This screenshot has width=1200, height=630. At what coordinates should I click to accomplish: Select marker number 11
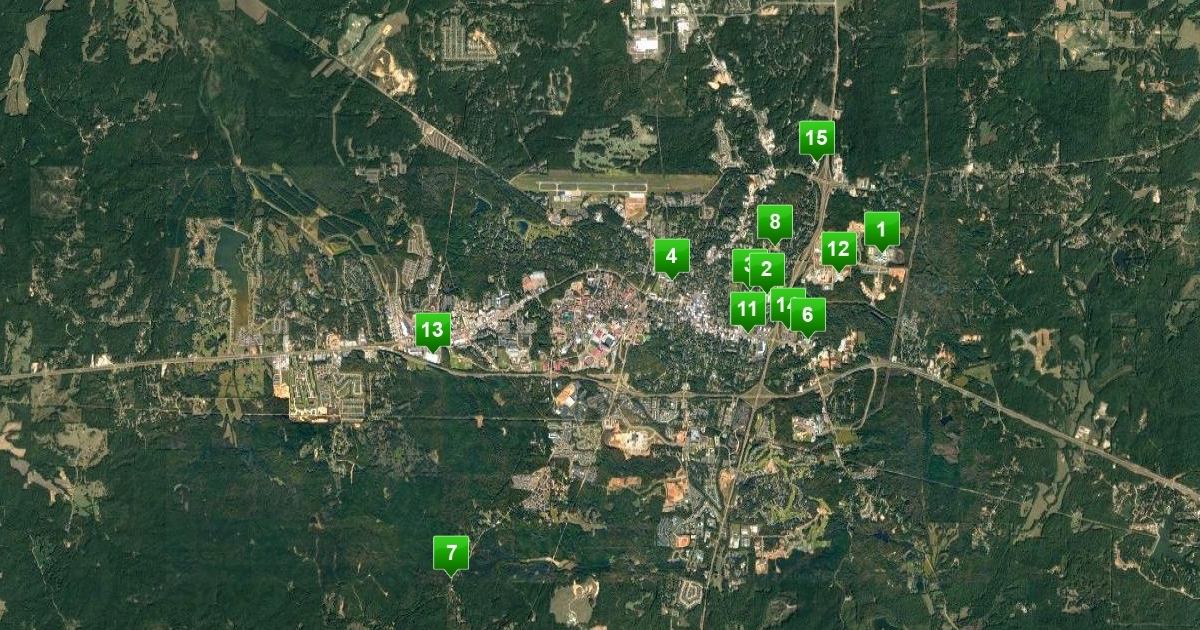click(x=746, y=309)
